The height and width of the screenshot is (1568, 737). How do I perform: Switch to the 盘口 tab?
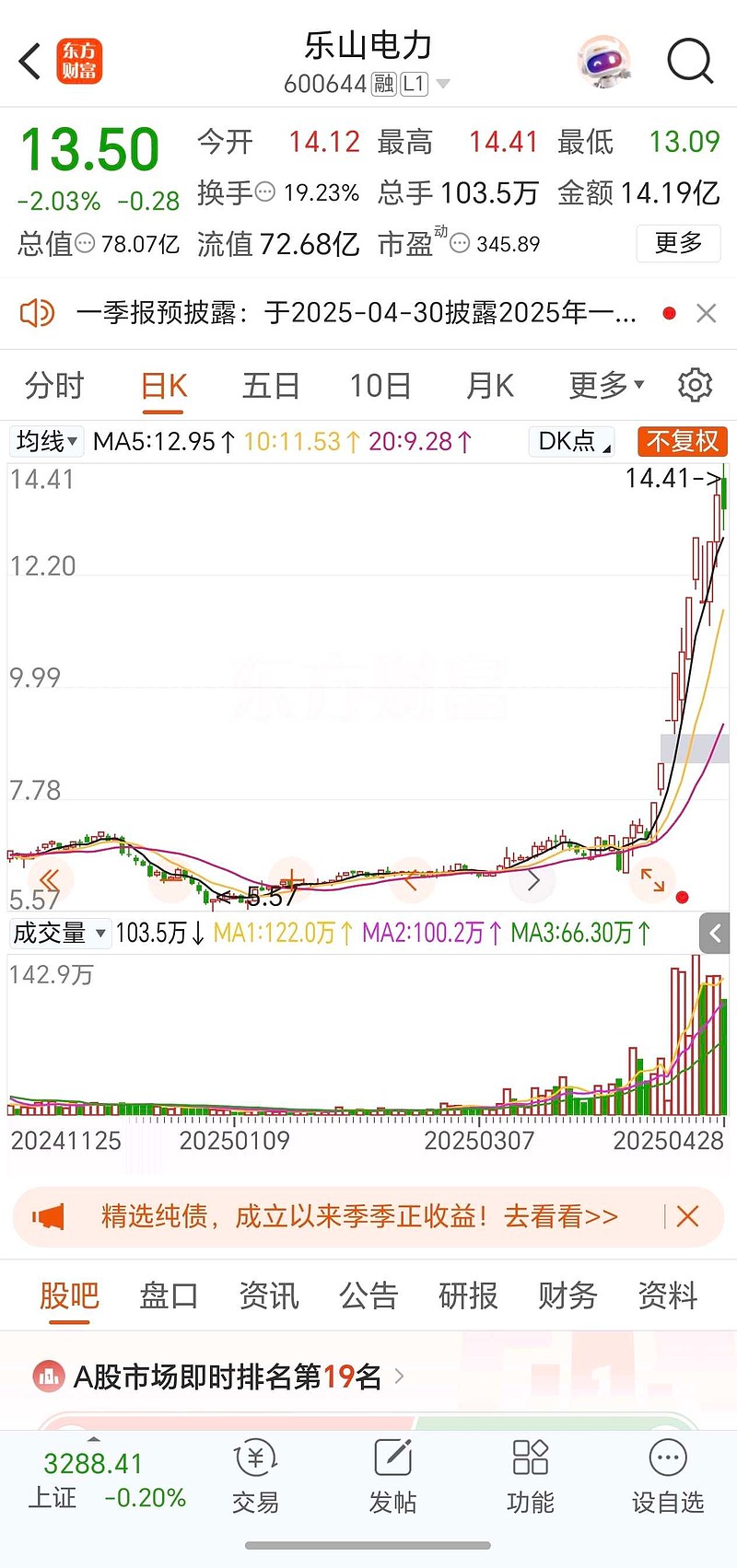click(x=169, y=1295)
